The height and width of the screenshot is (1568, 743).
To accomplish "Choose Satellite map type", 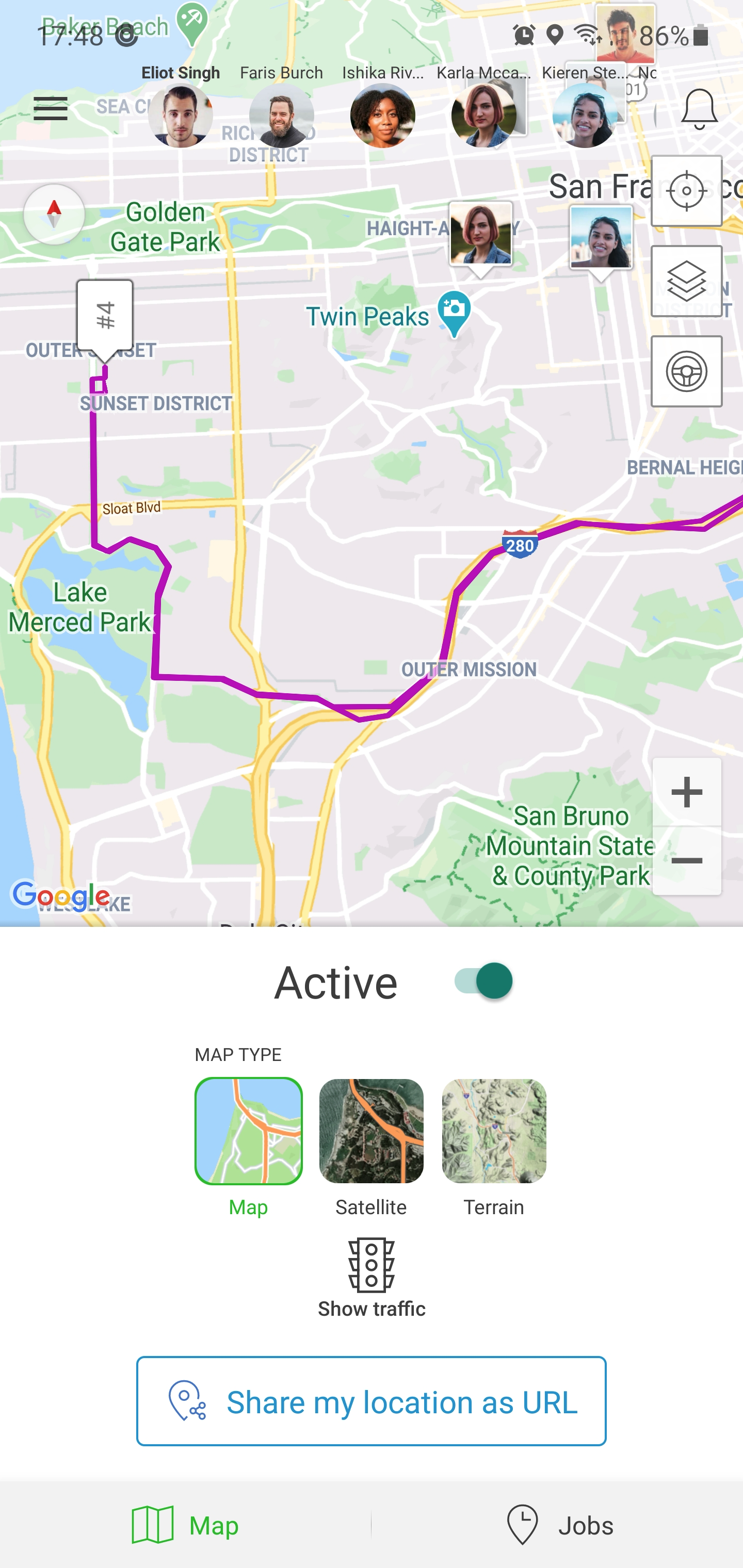I will coord(371,1131).
